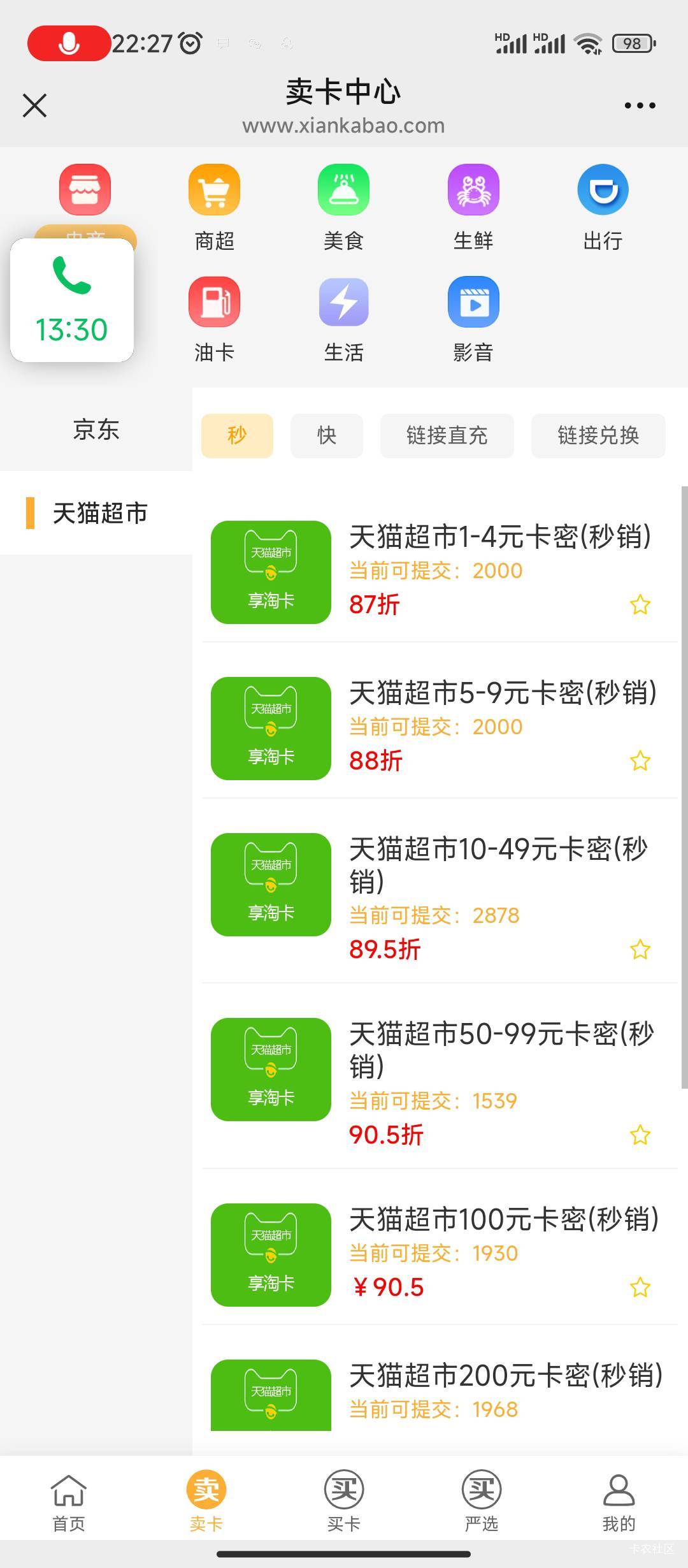Open the three-dot overflow menu
The image size is (688, 1568).
tap(640, 106)
